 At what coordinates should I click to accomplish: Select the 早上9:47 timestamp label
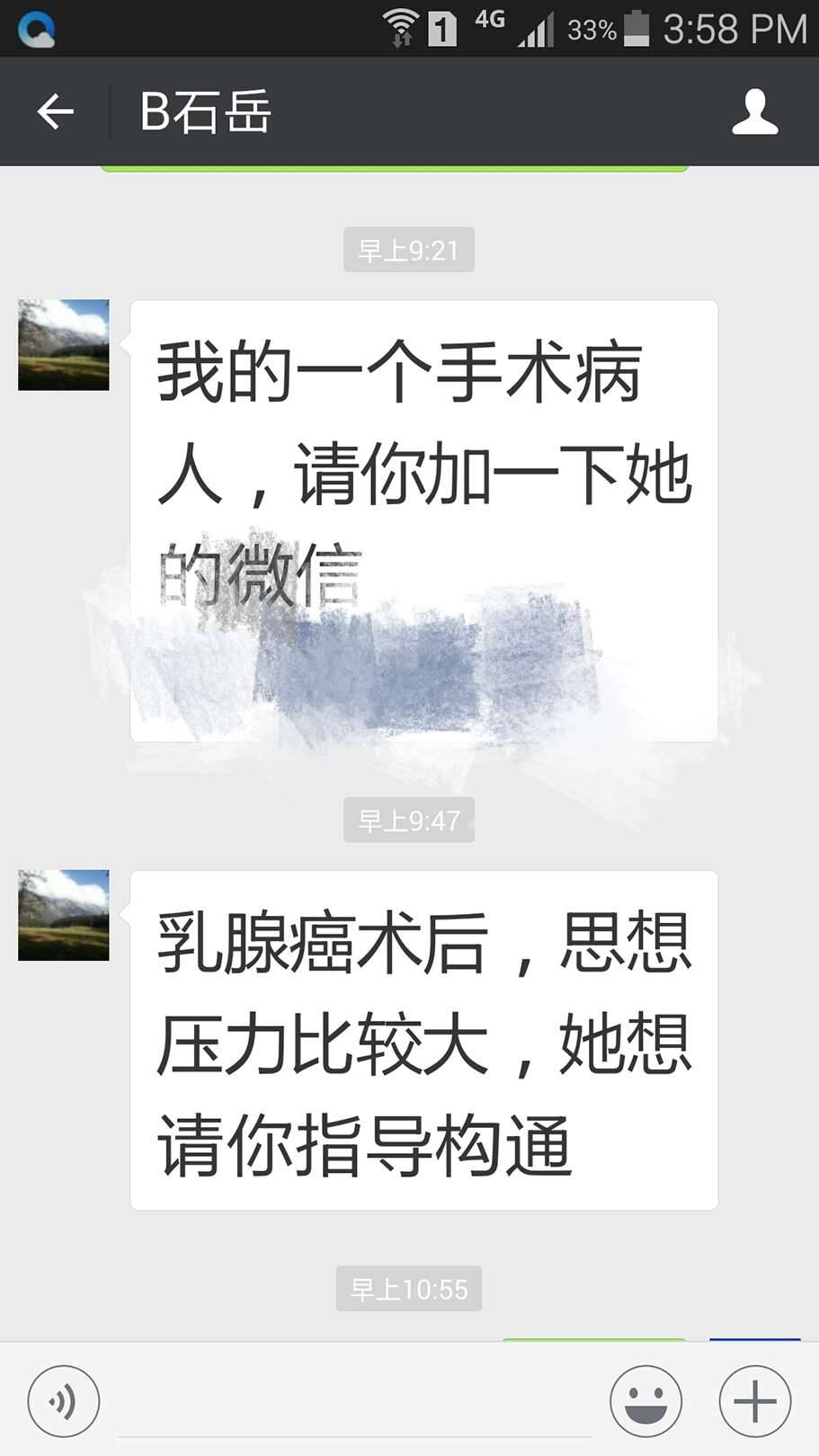click(x=408, y=820)
